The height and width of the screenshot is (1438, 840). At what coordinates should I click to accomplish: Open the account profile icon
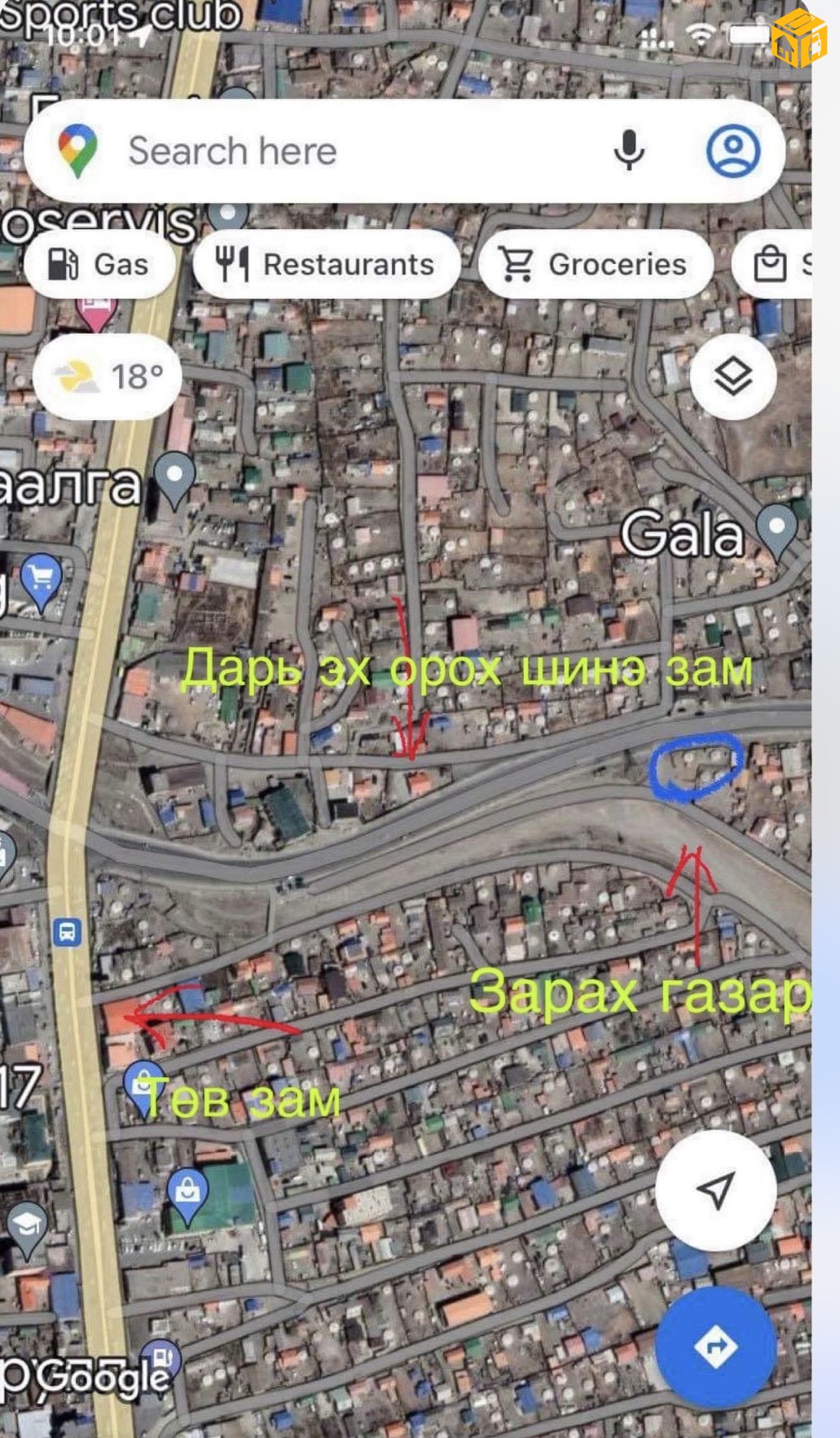click(x=732, y=151)
